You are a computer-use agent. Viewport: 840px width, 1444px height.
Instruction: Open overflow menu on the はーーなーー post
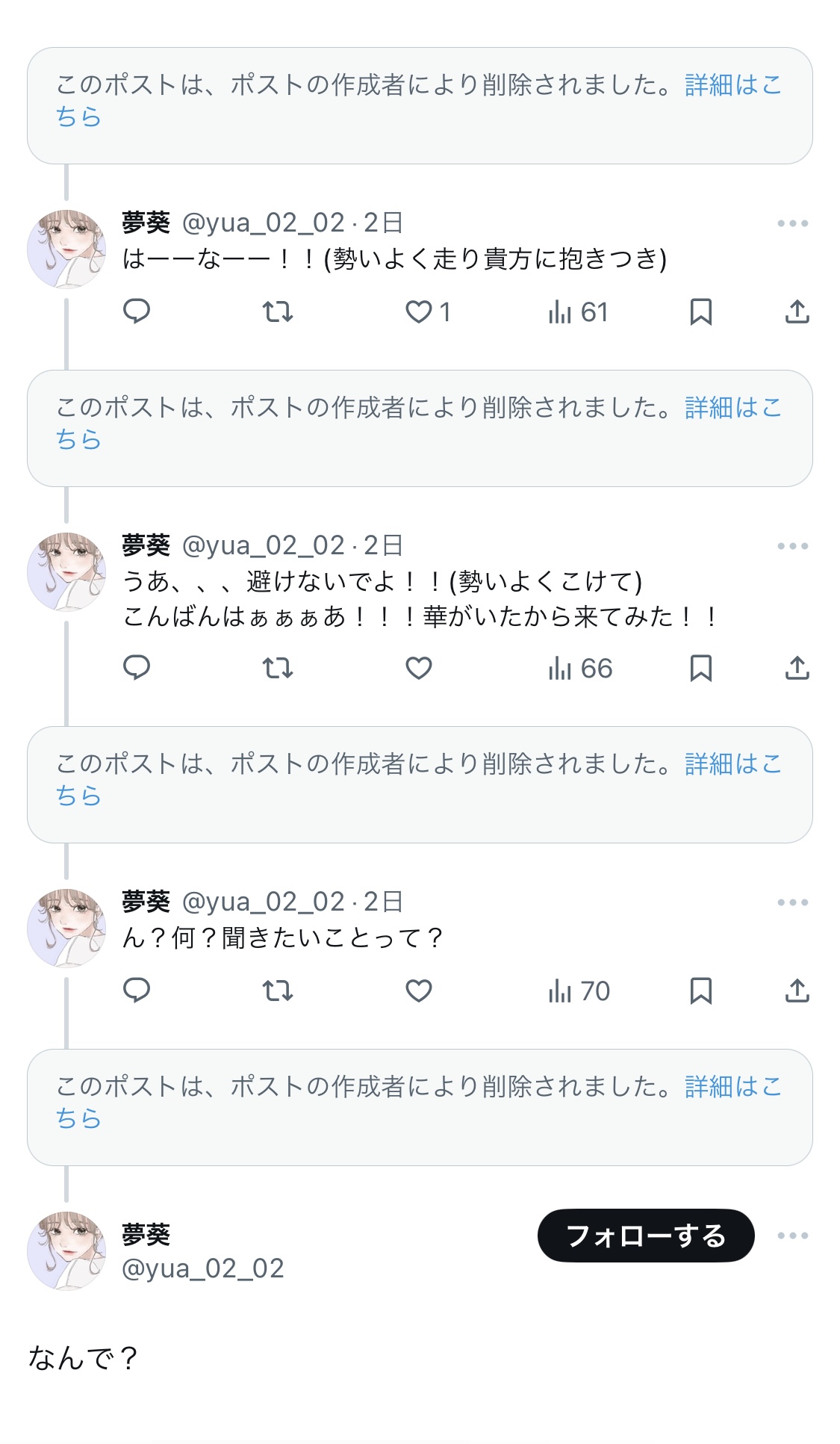[x=792, y=223]
